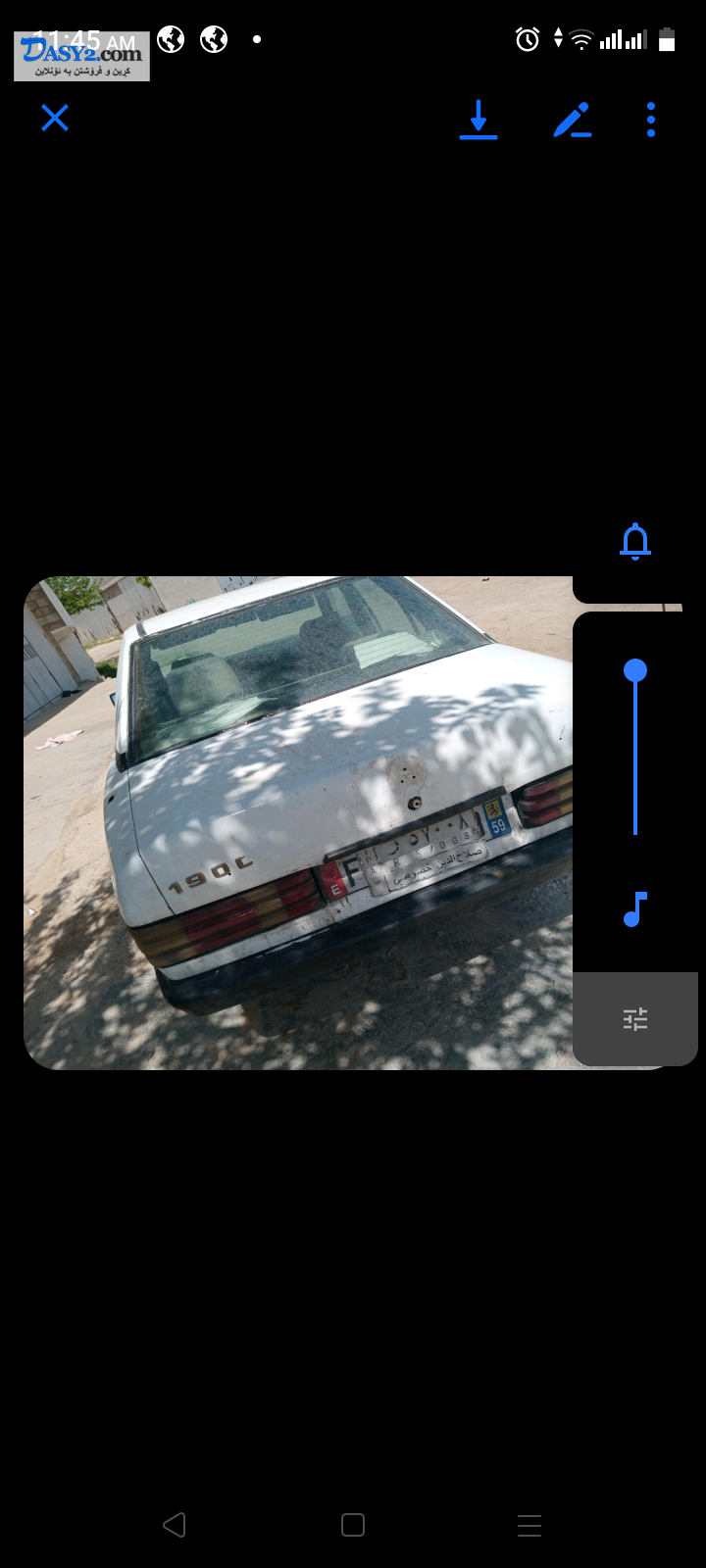
Task: Edit the photo with the pencil icon
Action: (x=573, y=120)
